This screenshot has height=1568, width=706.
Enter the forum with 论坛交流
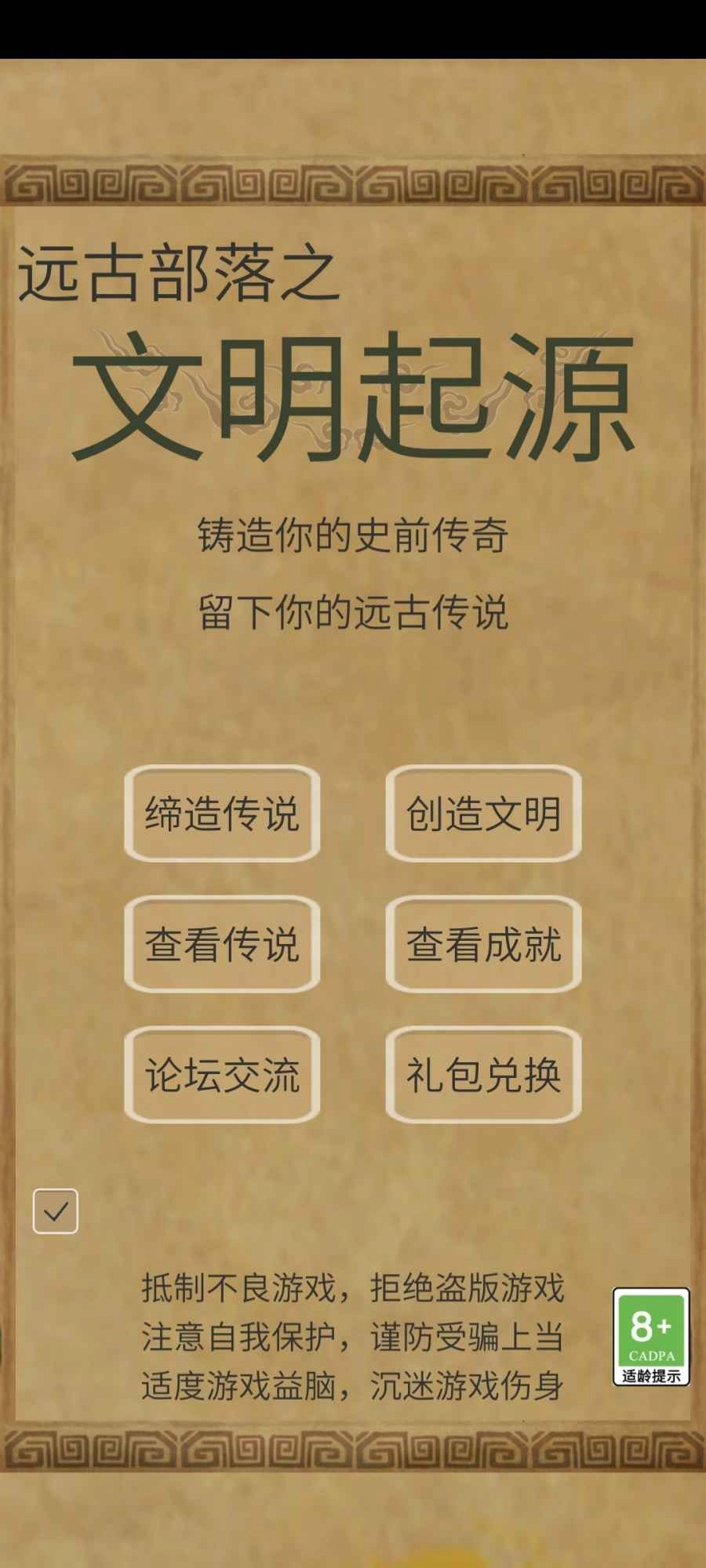222,1076
